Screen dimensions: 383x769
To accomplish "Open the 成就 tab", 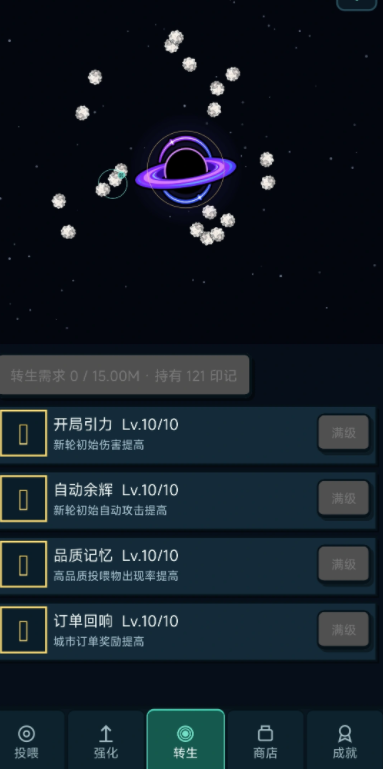I will (x=345, y=741).
